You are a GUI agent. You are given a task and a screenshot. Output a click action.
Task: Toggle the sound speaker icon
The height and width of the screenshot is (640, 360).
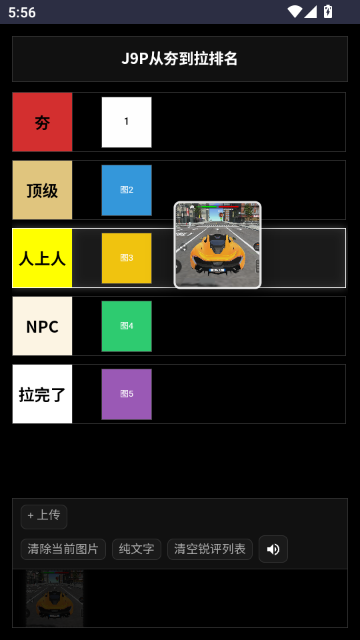click(273, 549)
